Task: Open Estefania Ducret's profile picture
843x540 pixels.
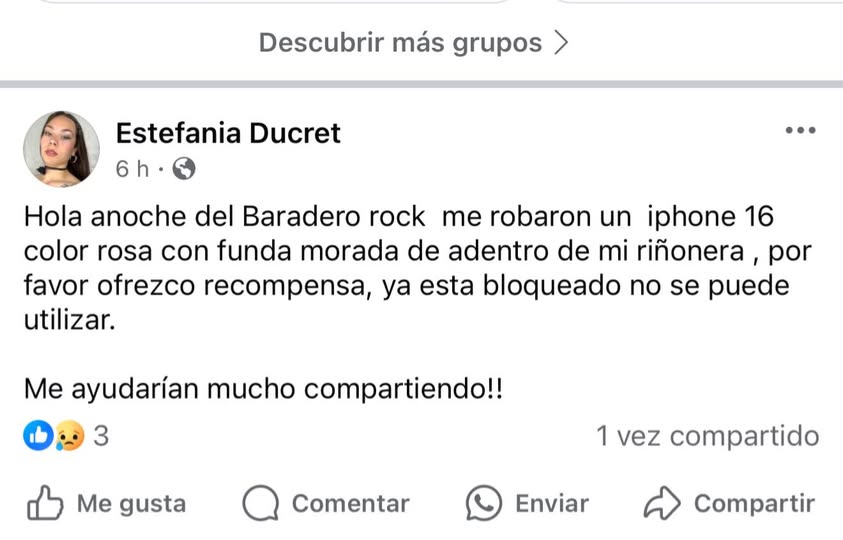Action: (x=61, y=149)
